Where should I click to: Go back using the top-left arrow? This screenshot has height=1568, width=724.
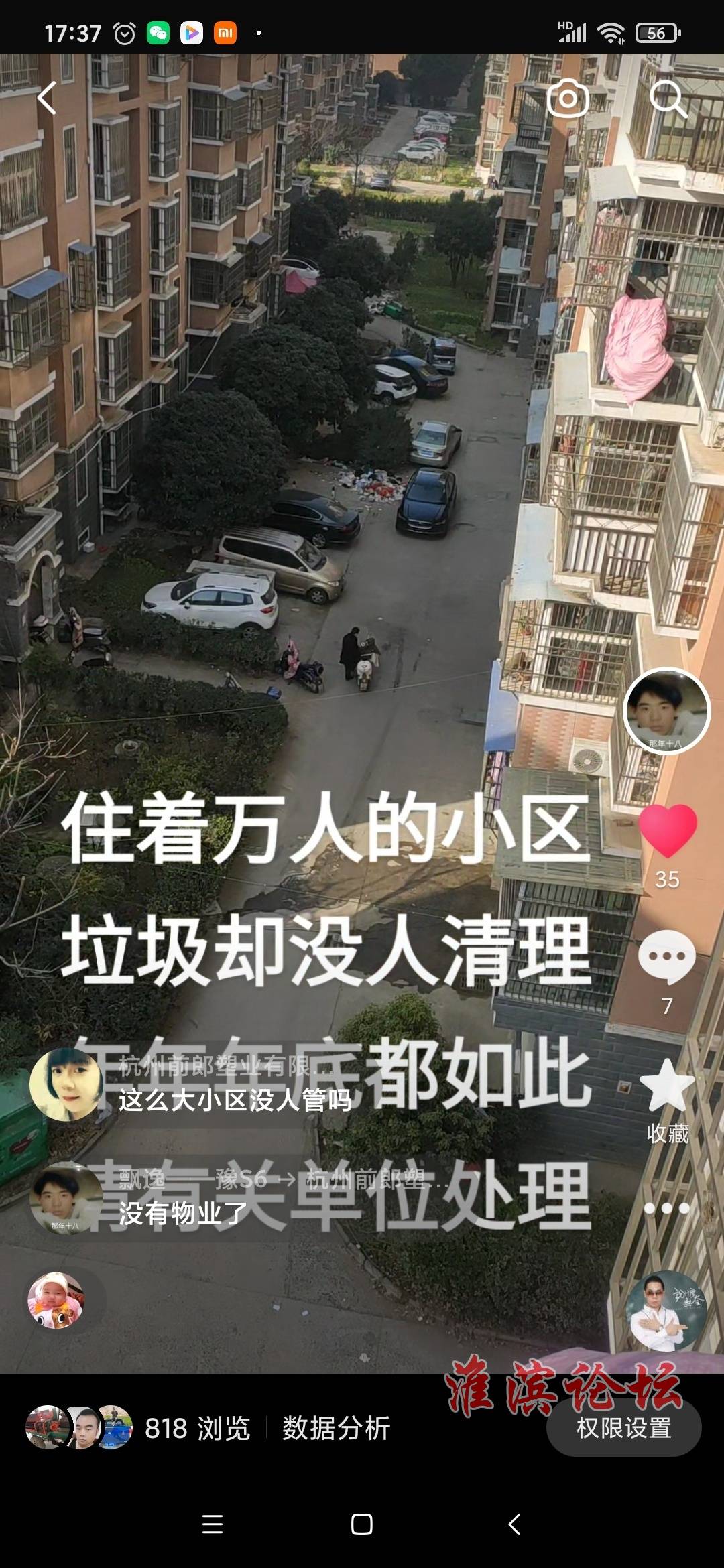point(47,99)
